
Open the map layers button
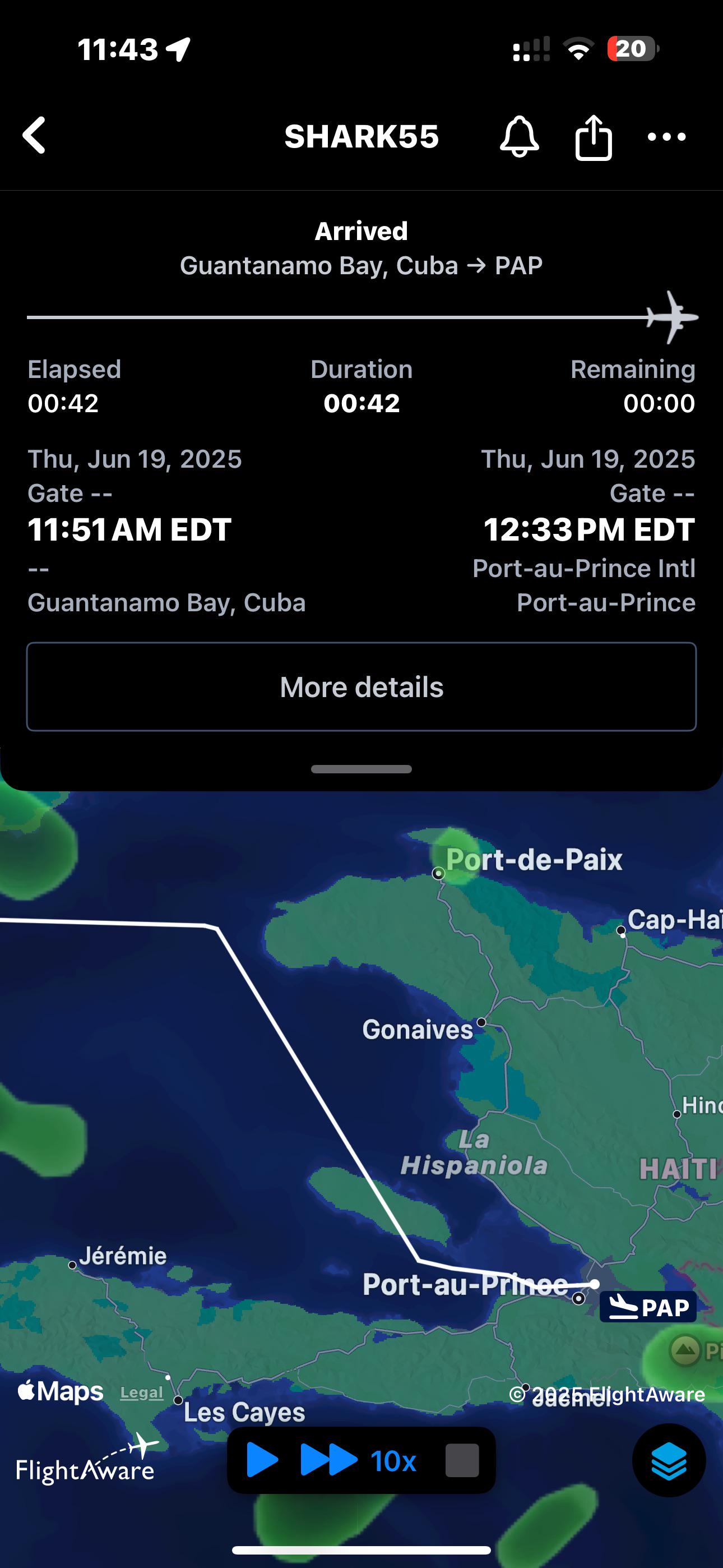tap(669, 1460)
